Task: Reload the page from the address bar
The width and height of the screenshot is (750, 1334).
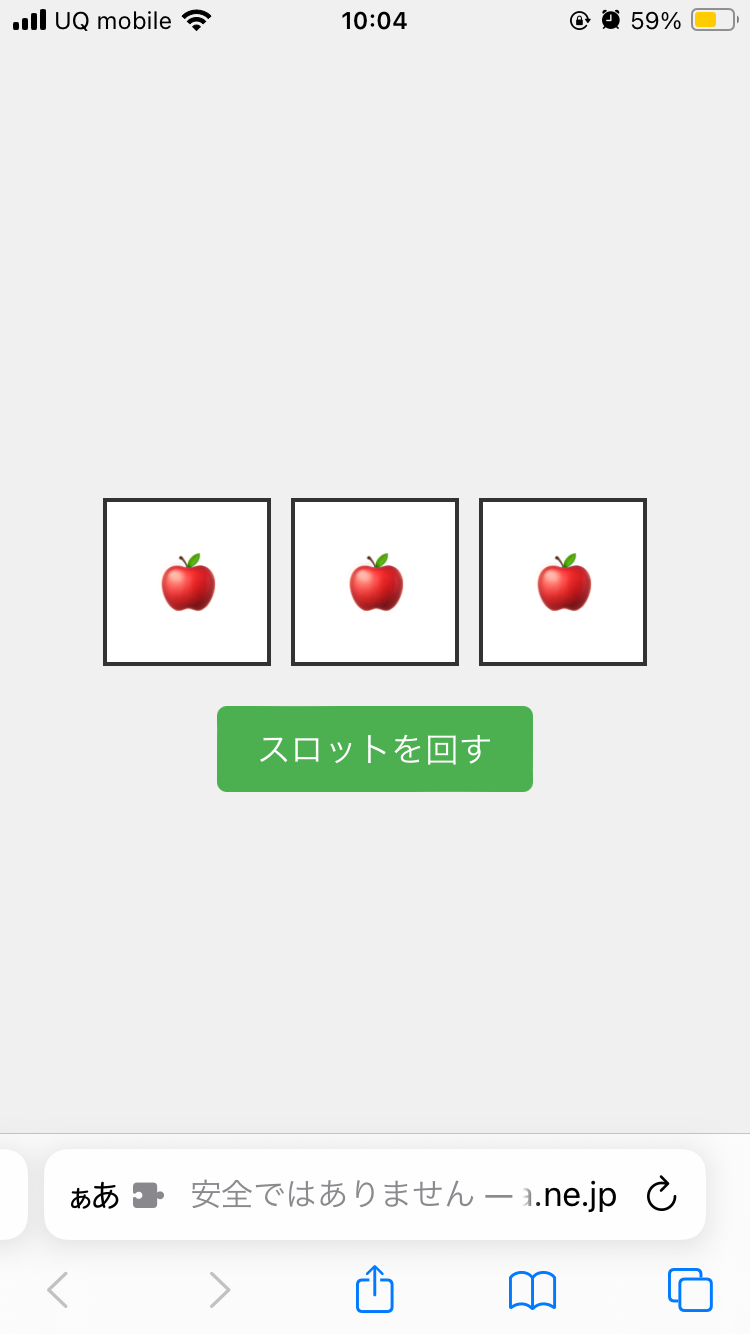Action: (662, 1194)
